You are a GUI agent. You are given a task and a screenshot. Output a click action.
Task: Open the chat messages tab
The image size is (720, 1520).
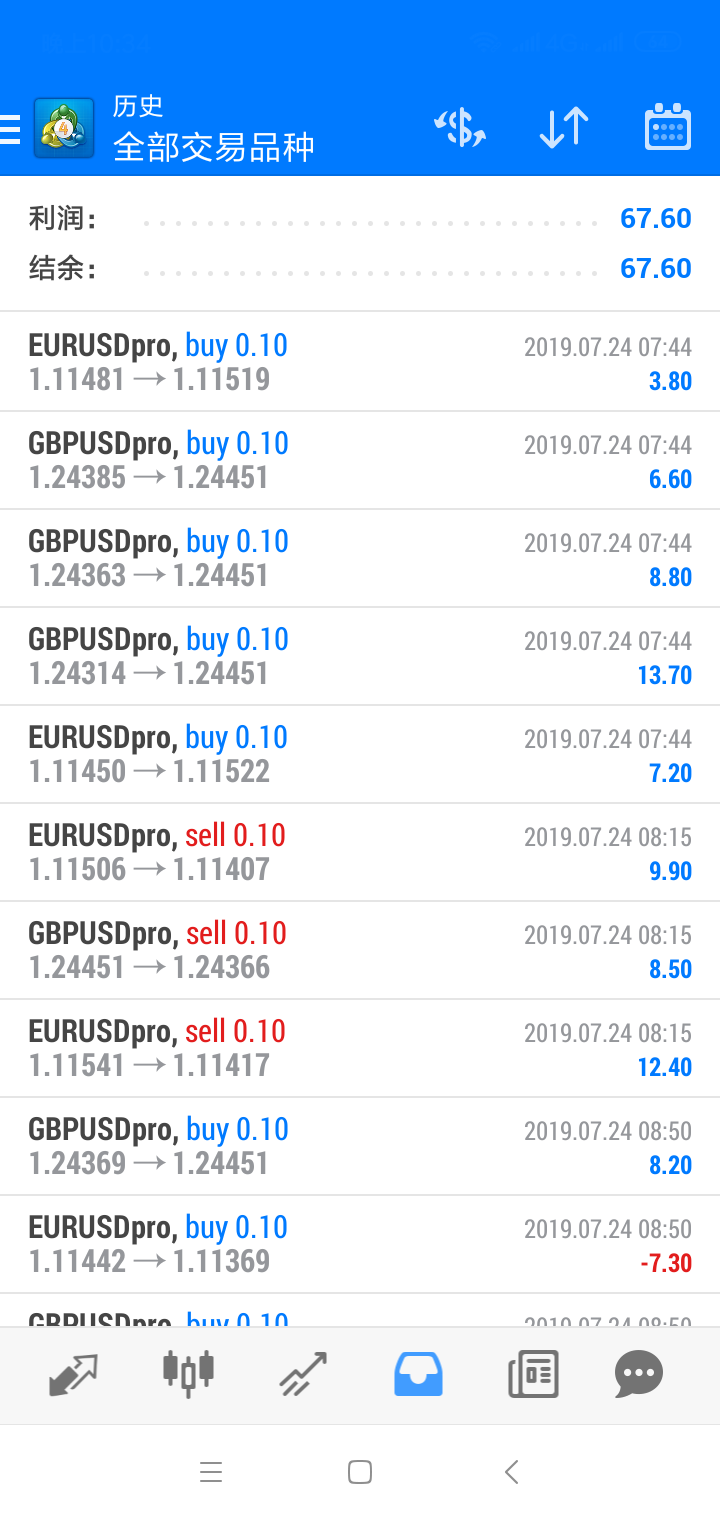coord(639,1374)
